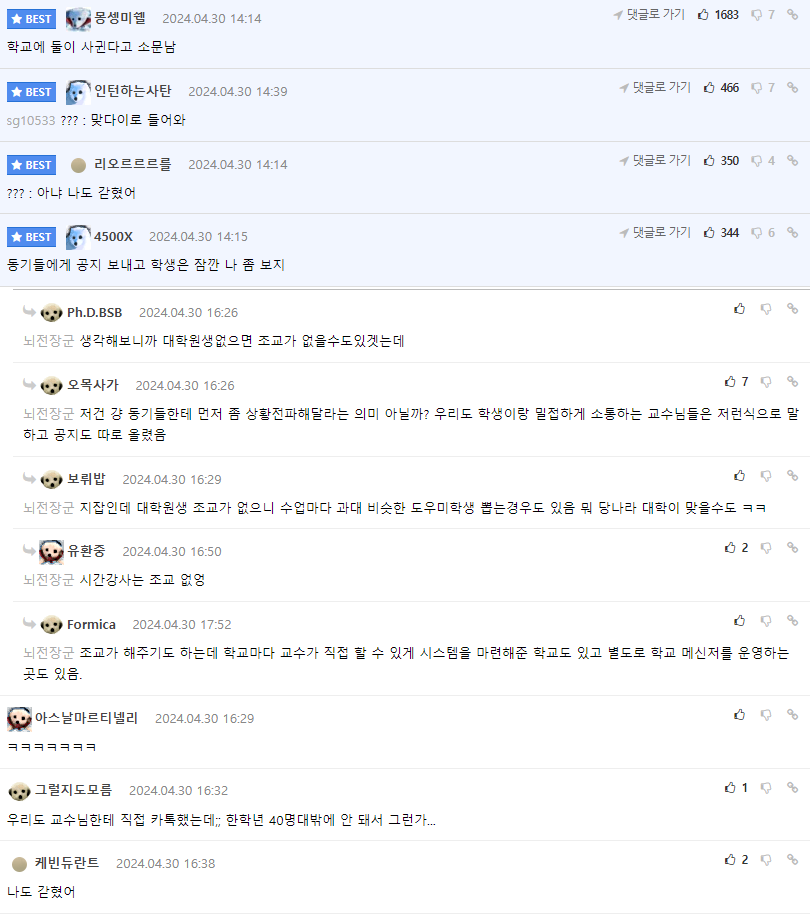The width and height of the screenshot is (810, 919).
Task: Tap '댓글로 가기' on 몽생미엘's best comment
Action: [x=650, y=15]
